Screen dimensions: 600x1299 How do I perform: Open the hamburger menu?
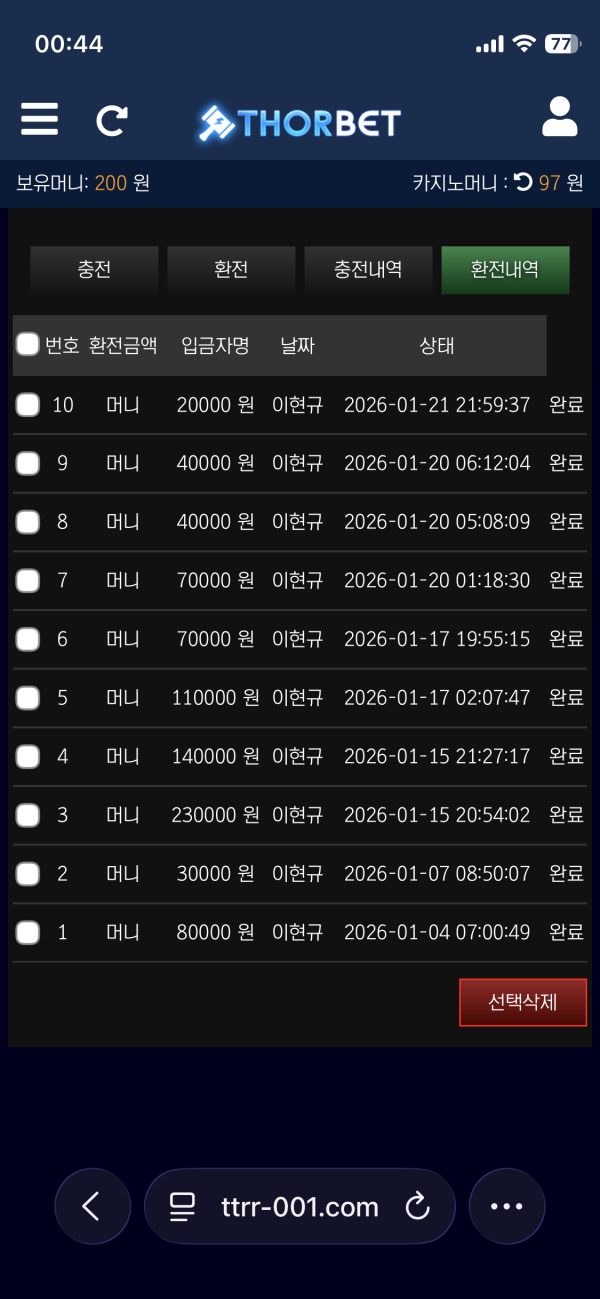coord(39,119)
